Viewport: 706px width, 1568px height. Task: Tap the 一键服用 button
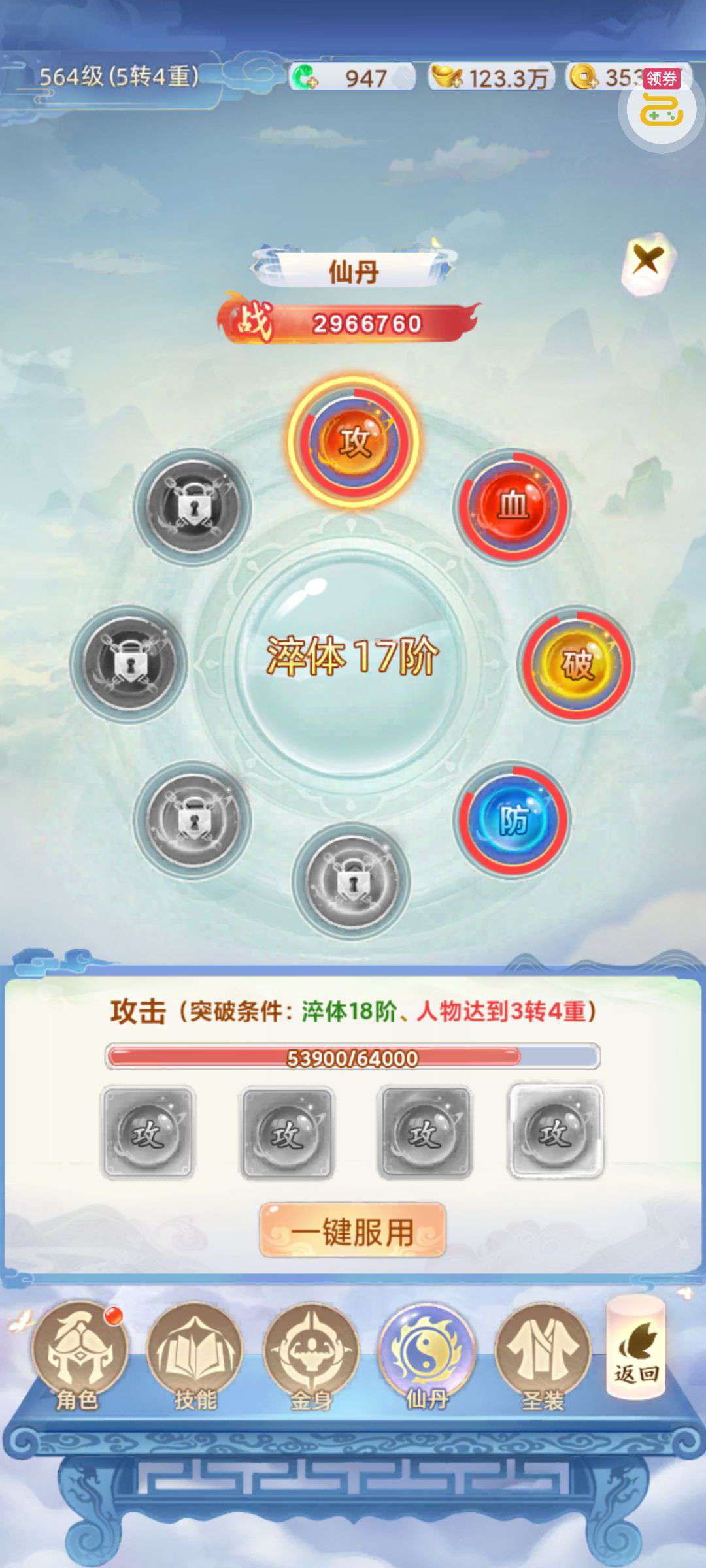point(353,1230)
